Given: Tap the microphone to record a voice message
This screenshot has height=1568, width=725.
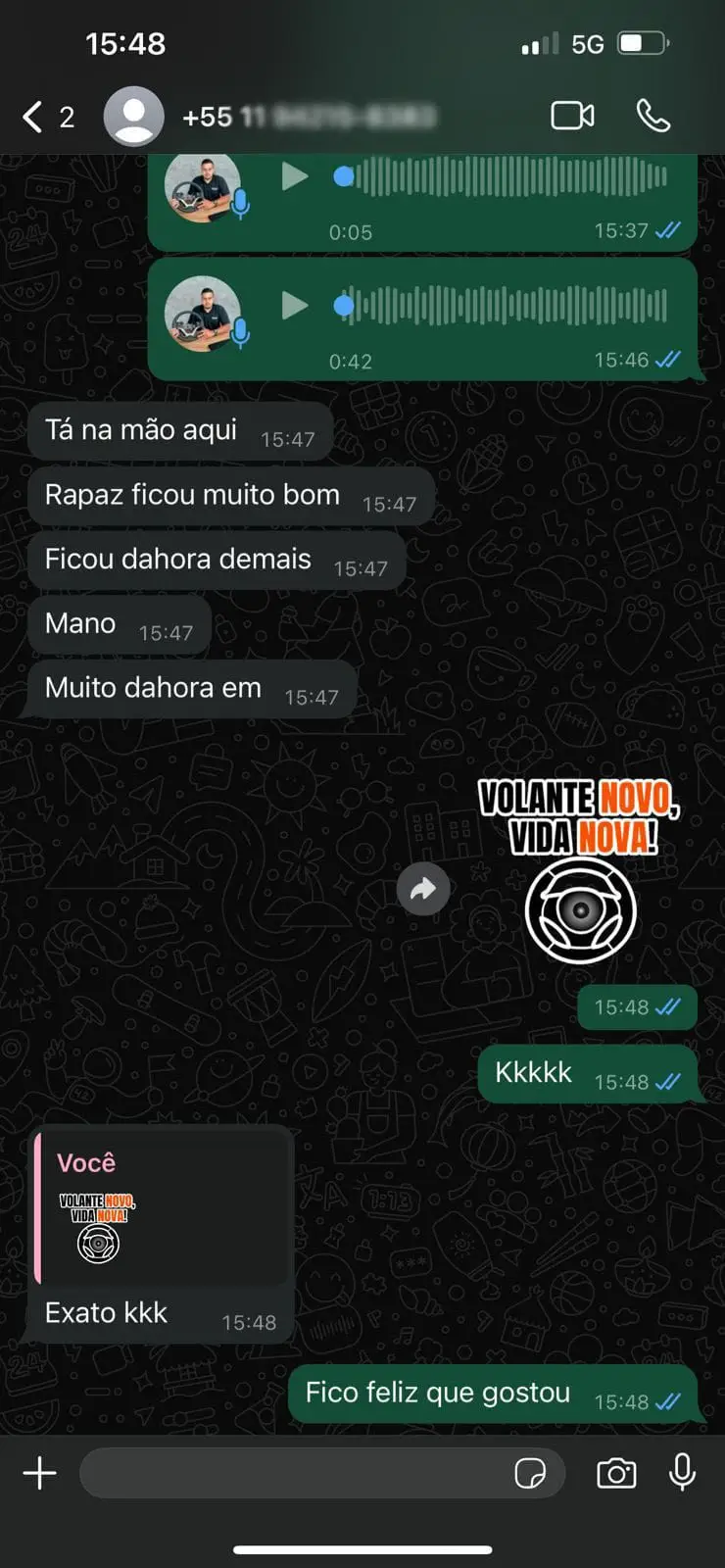Looking at the screenshot, I should (x=682, y=1472).
